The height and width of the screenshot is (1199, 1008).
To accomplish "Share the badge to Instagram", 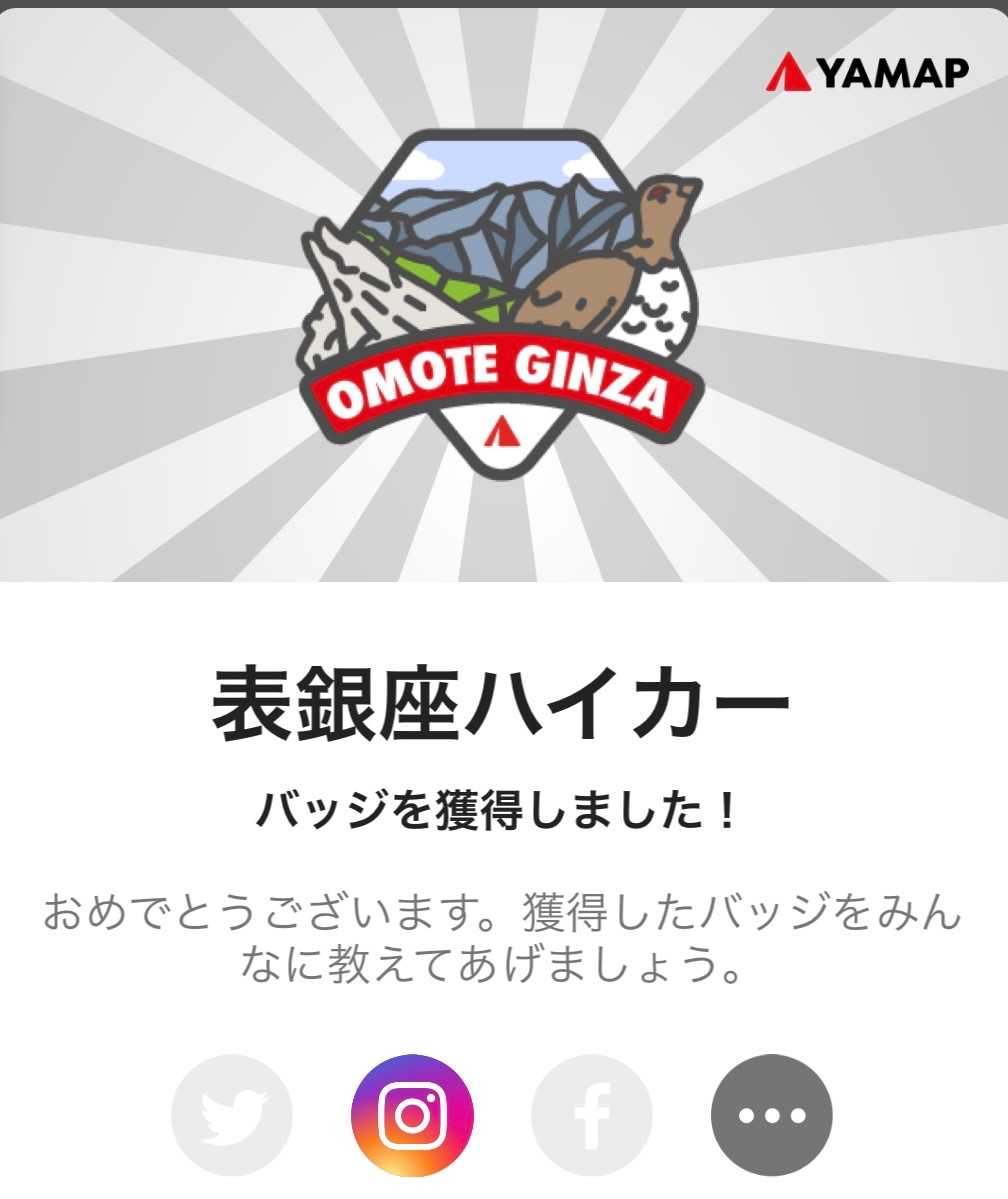I will click(412, 1115).
